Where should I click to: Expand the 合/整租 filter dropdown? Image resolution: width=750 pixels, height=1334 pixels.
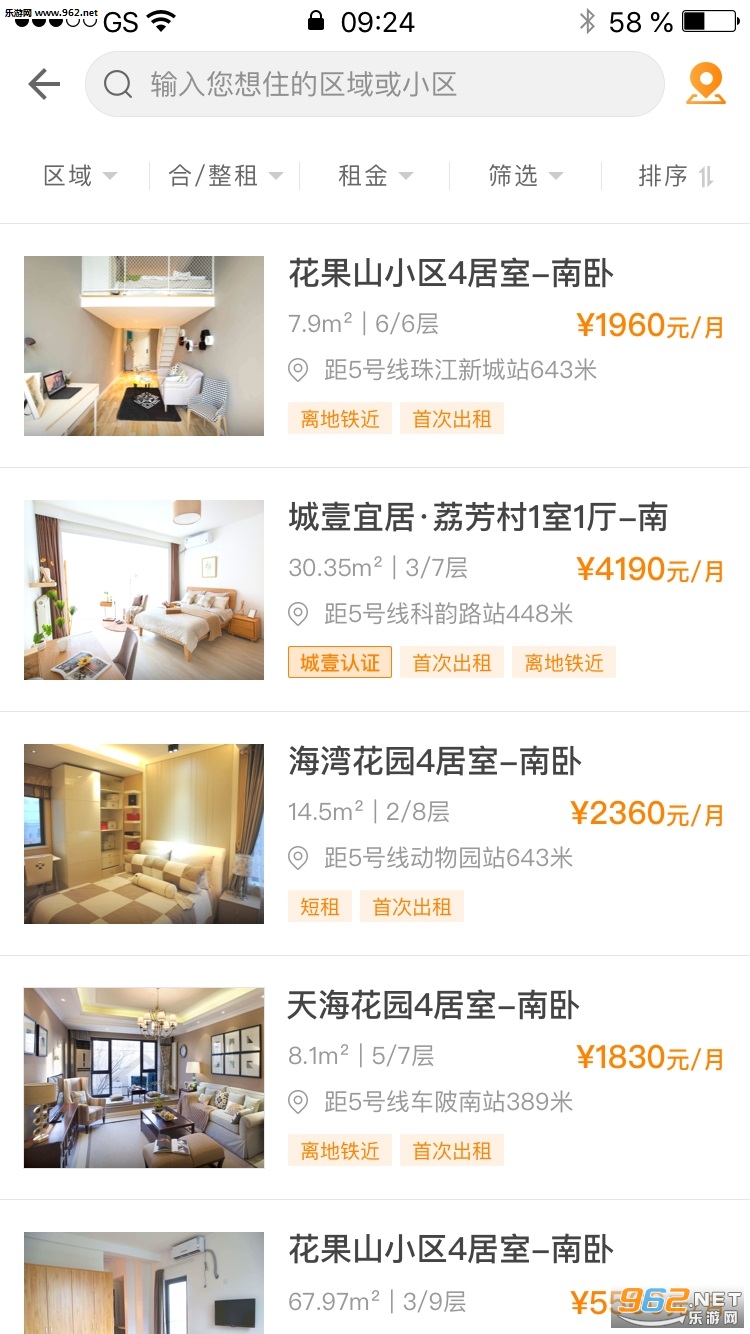(226, 176)
